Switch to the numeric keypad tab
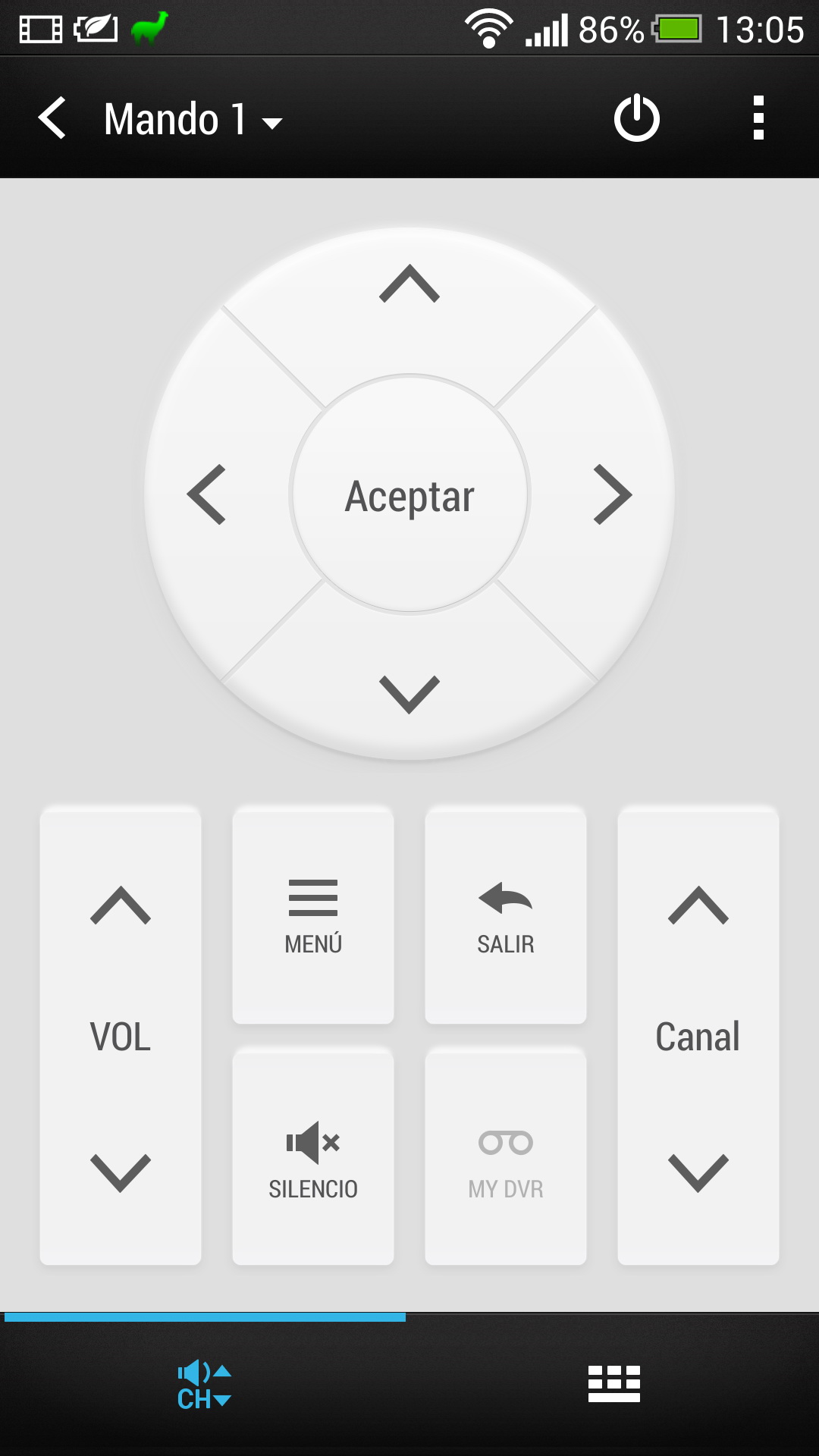 coord(613,1385)
